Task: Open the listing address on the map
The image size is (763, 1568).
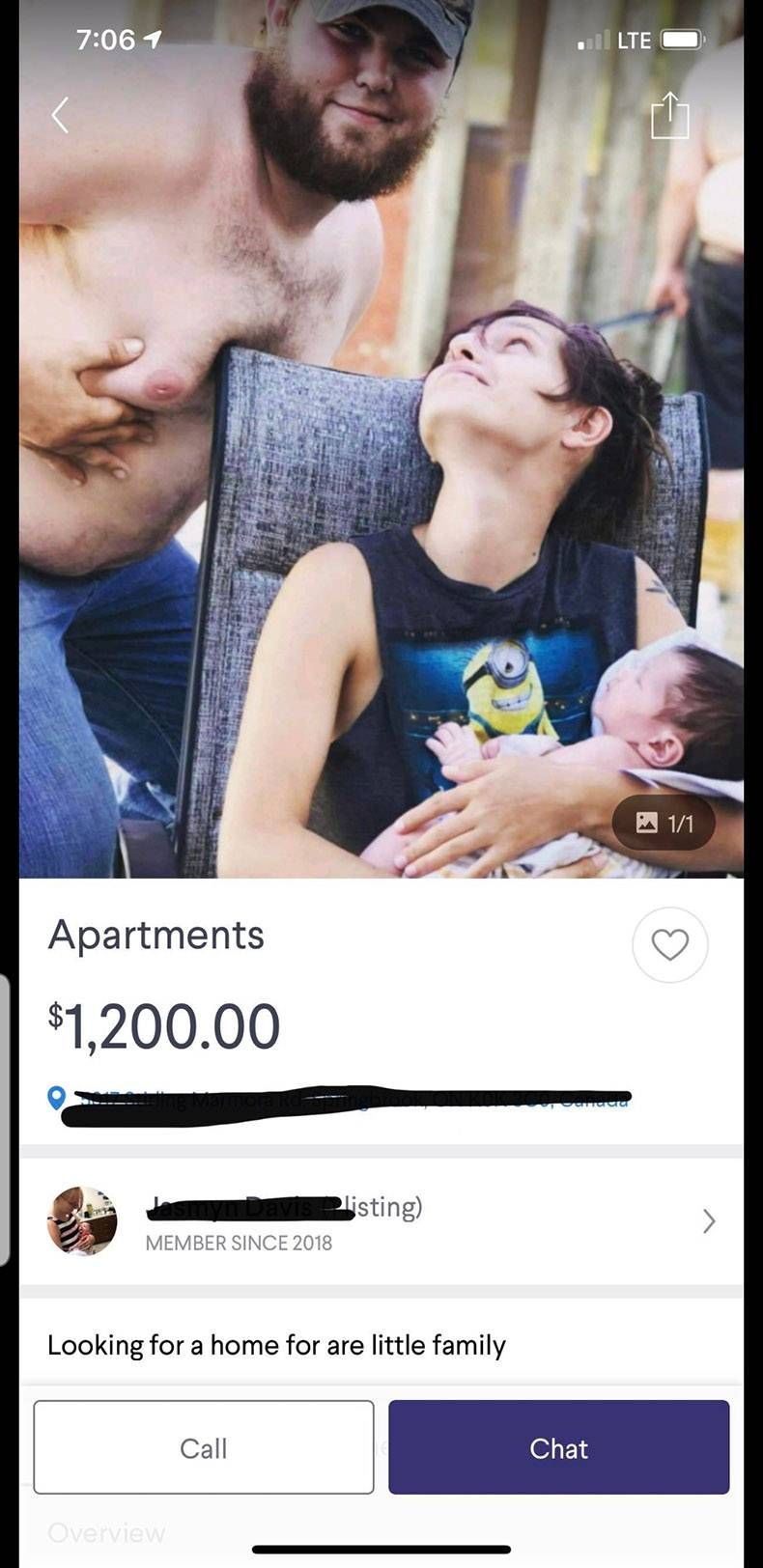Action: 338,1099
